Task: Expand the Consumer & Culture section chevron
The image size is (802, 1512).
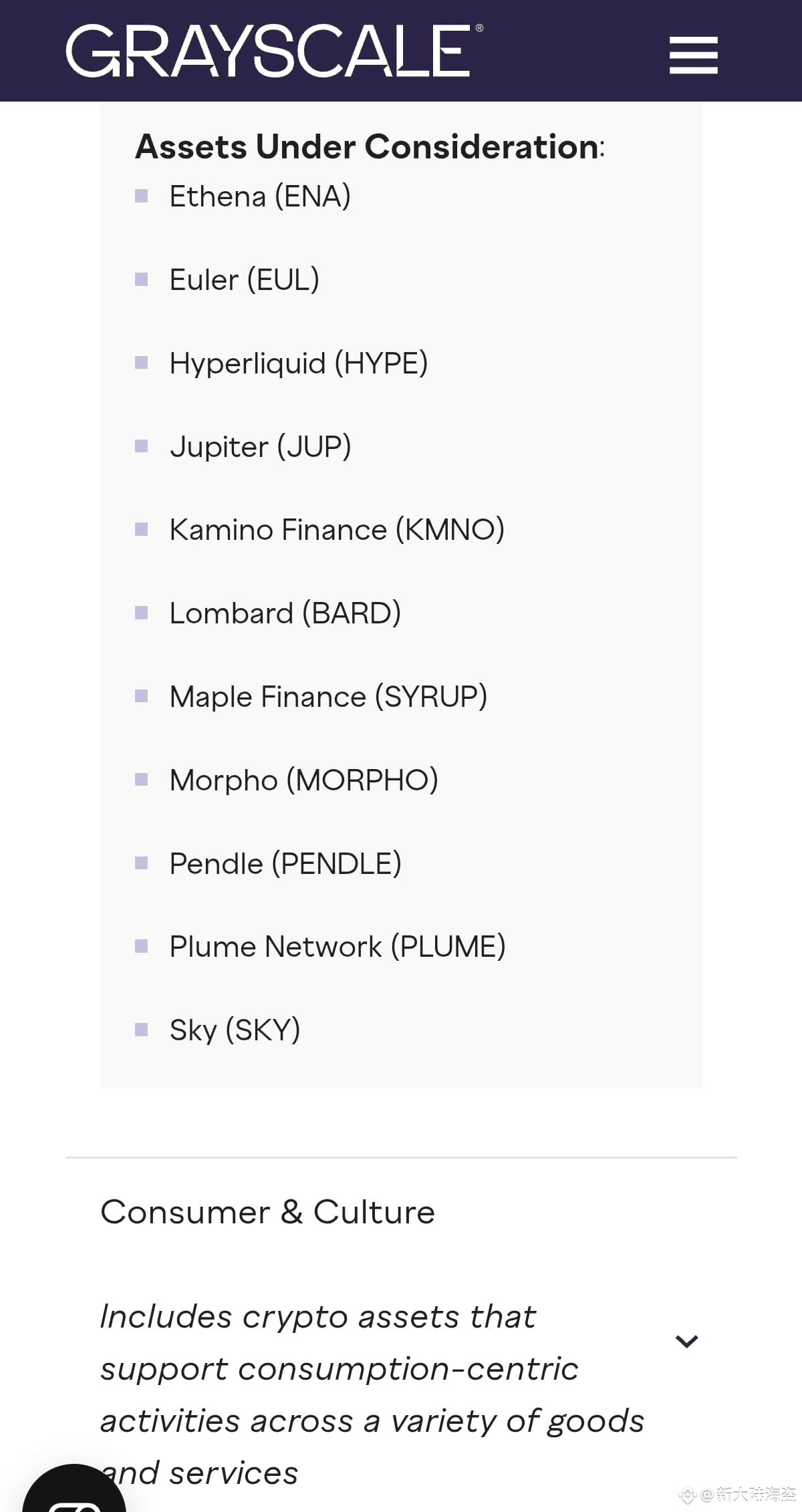Action: tap(686, 1342)
